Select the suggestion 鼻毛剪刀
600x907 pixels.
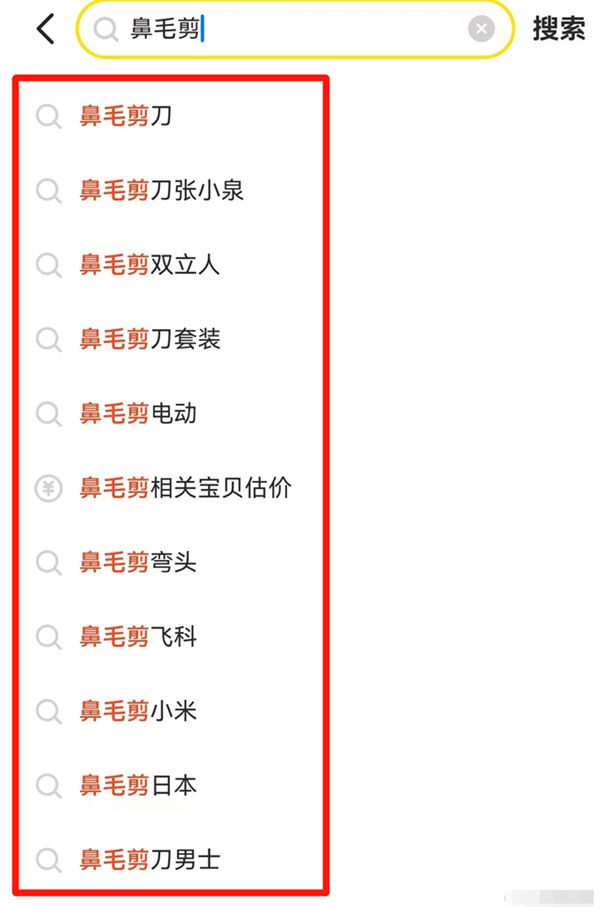126,117
